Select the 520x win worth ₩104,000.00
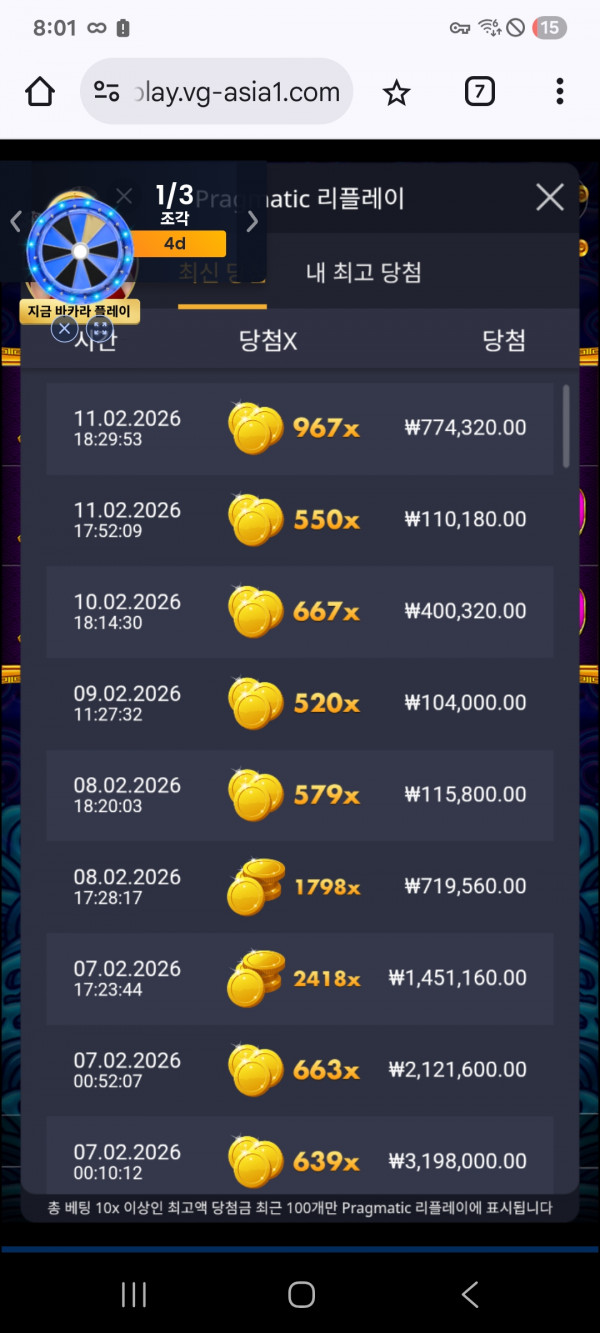The image size is (600, 1333). (299, 703)
